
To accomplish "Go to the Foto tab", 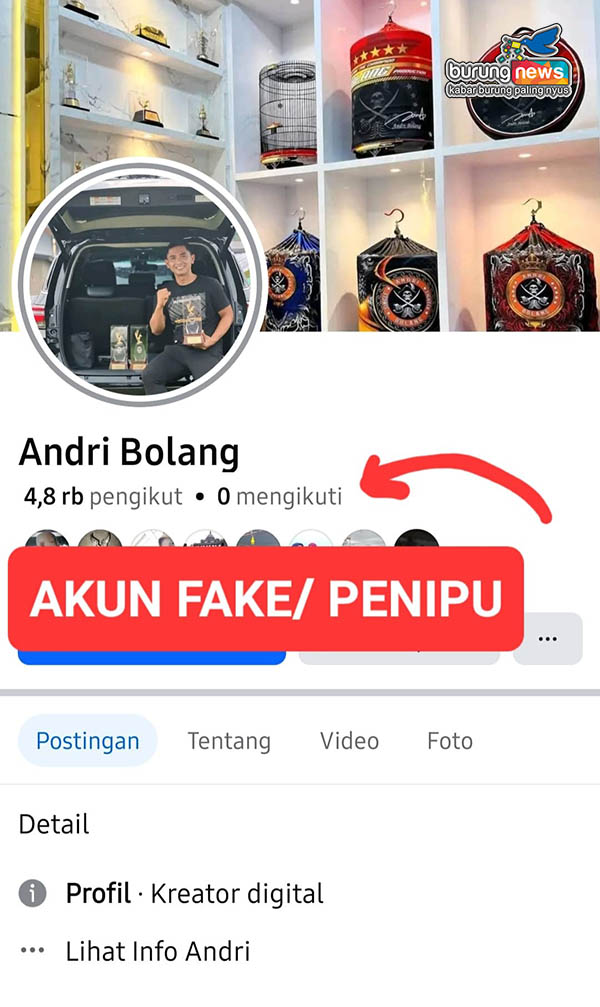I will coord(449,741).
